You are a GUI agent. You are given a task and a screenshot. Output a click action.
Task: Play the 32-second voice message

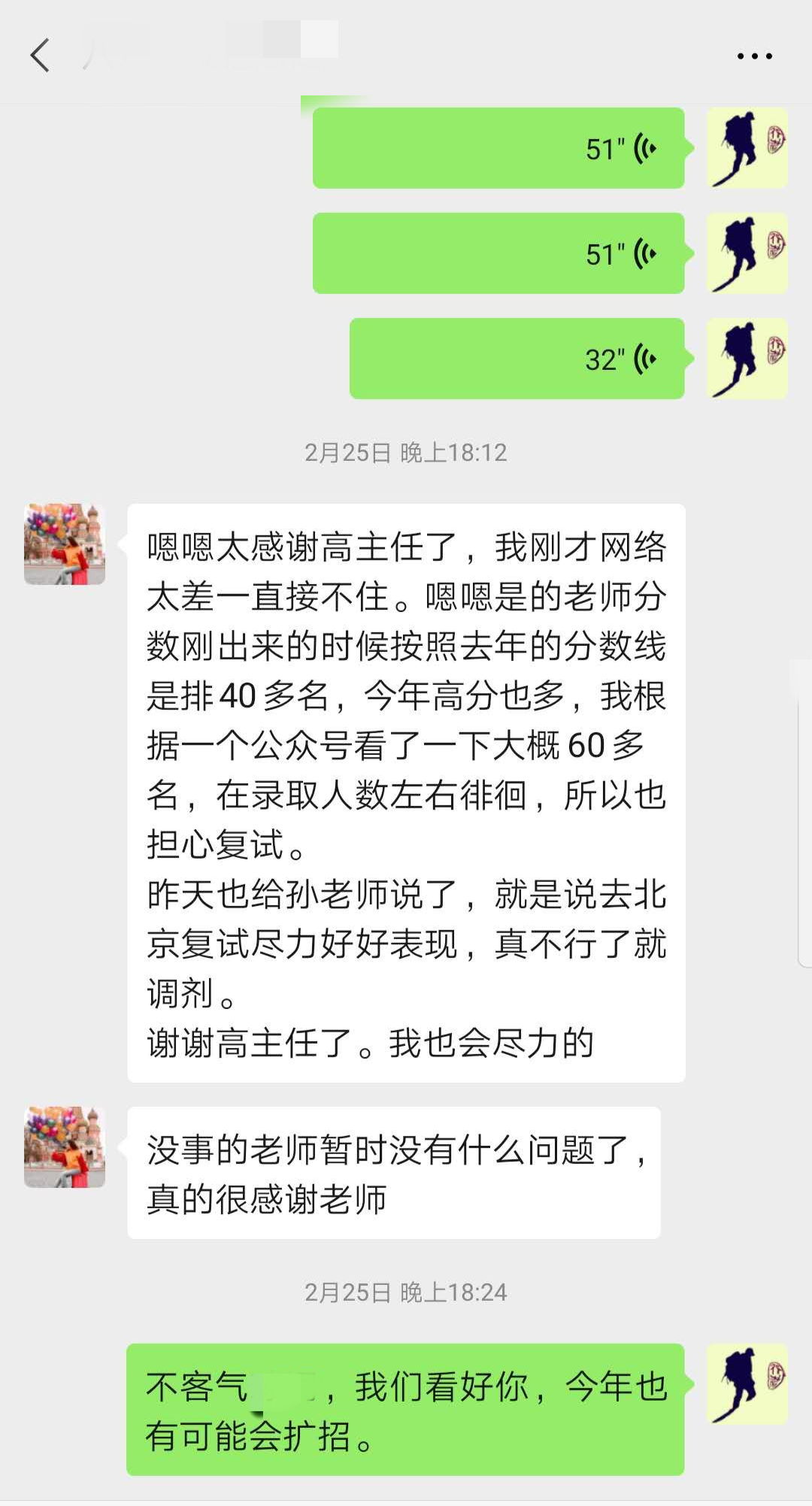(517, 359)
